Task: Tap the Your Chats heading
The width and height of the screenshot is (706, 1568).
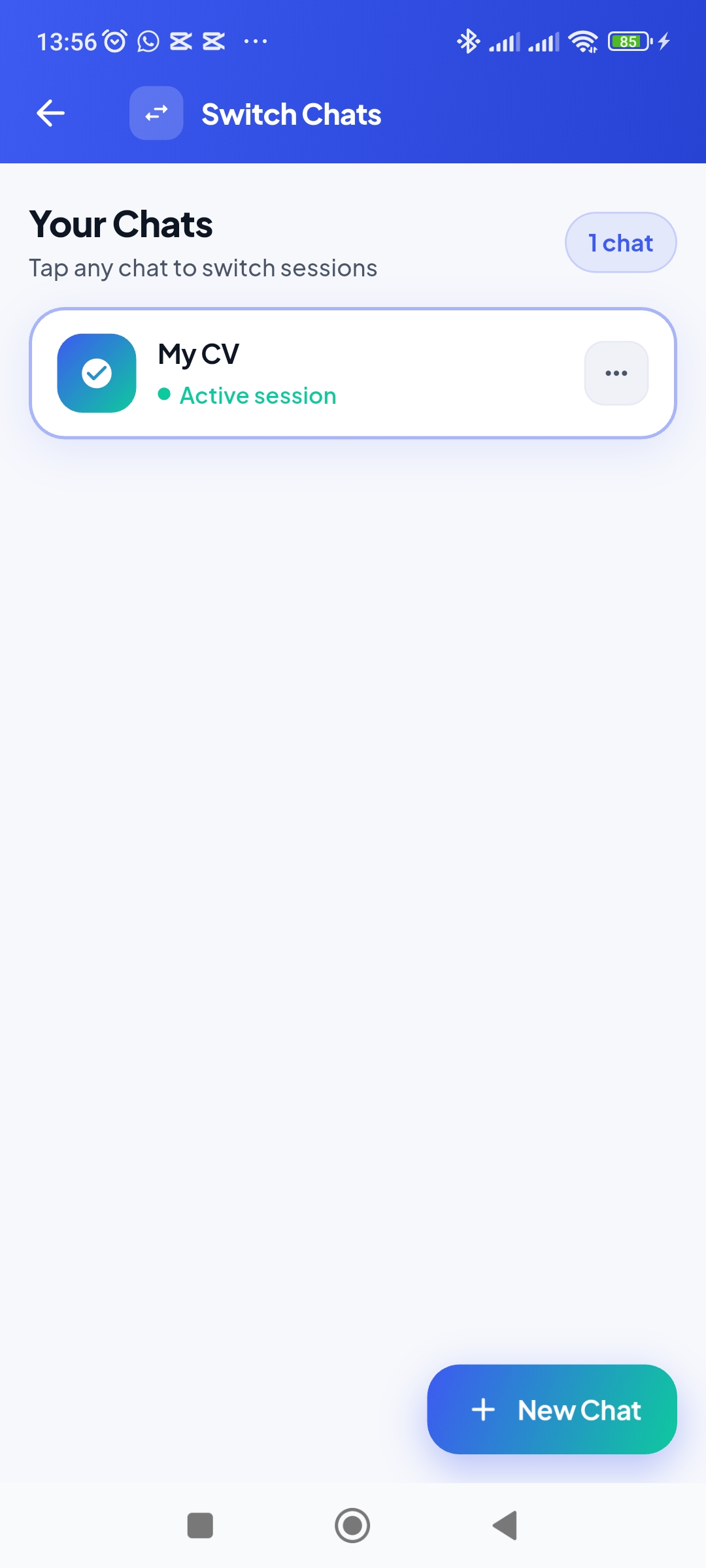Action: pos(120,224)
